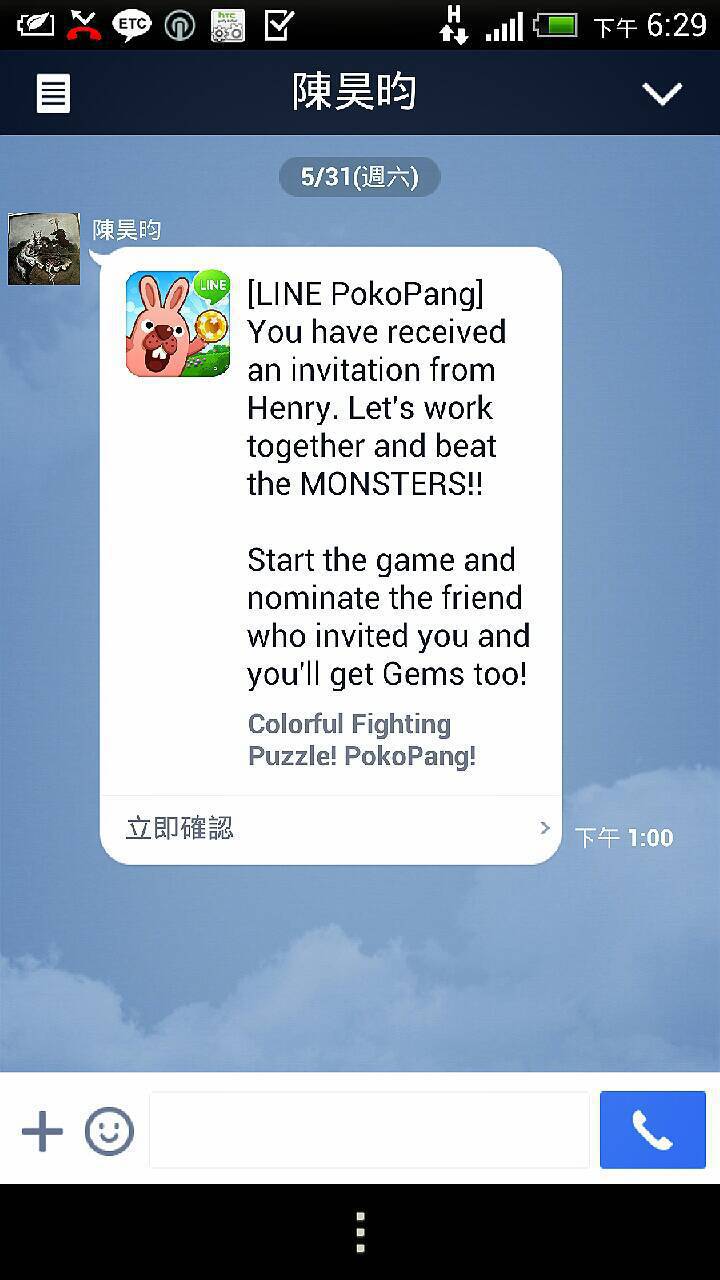The image size is (720, 1280).
Task: Open the plus attachment menu
Action: 42,1131
